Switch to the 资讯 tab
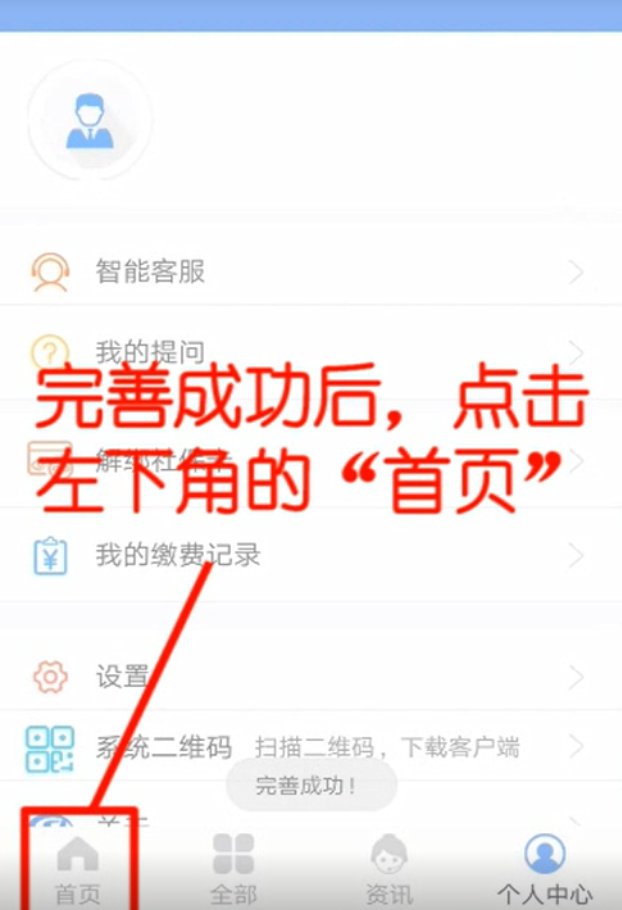 pyautogui.click(x=389, y=868)
